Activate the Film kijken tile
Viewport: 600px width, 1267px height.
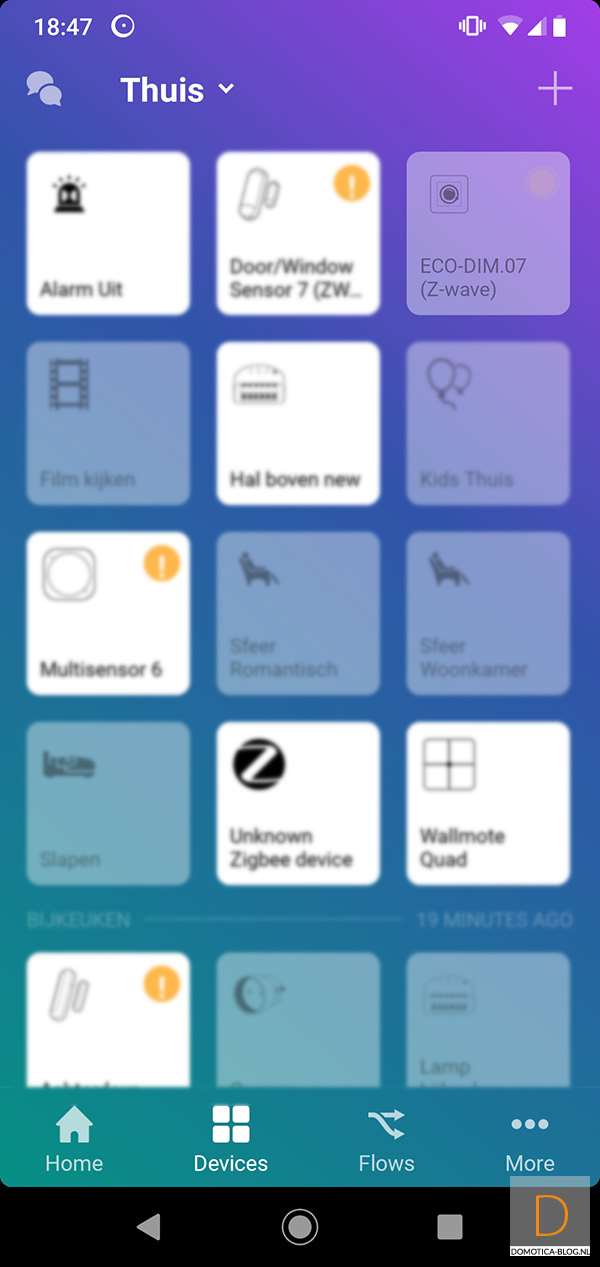pyautogui.click(x=108, y=423)
